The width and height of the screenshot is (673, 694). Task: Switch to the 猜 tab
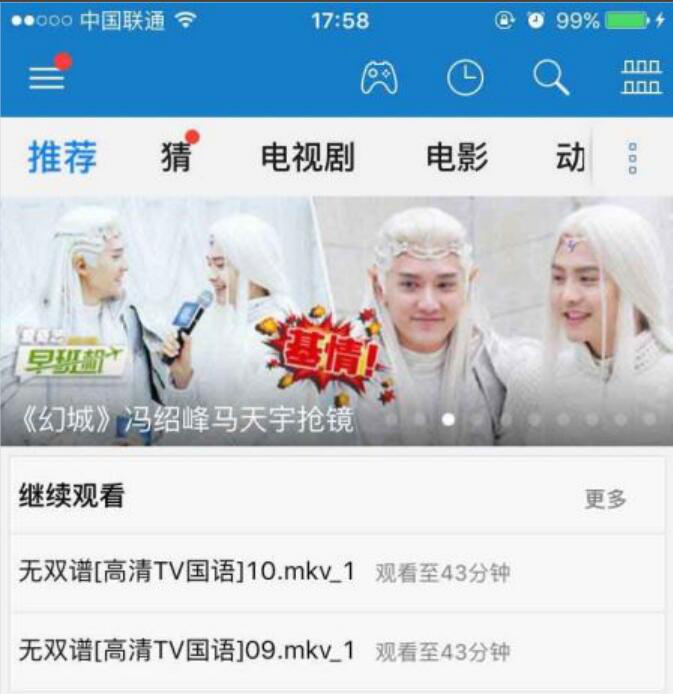point(176,158)
